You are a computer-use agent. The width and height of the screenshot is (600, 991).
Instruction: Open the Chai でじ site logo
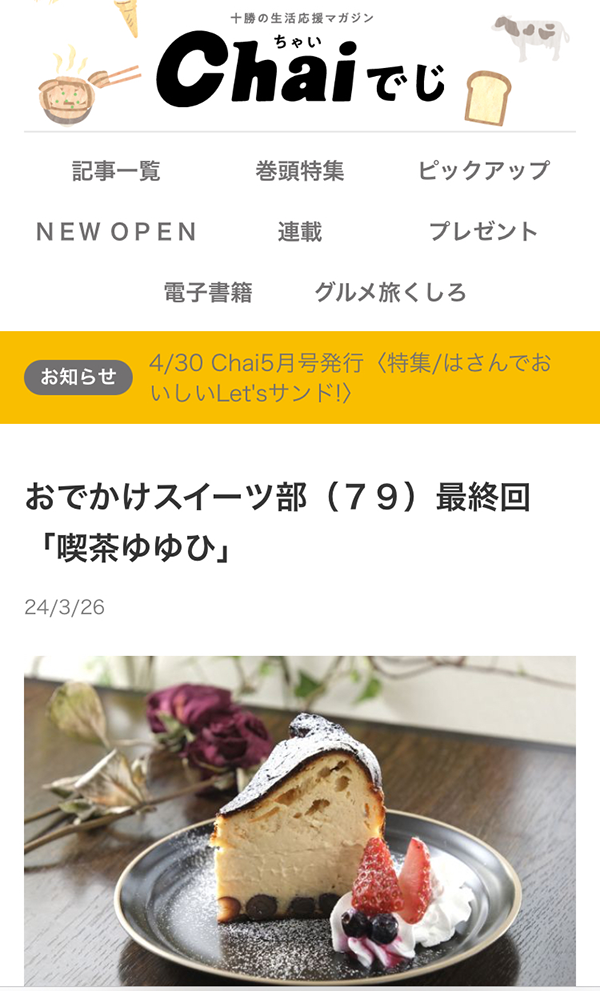coord(300,70)
